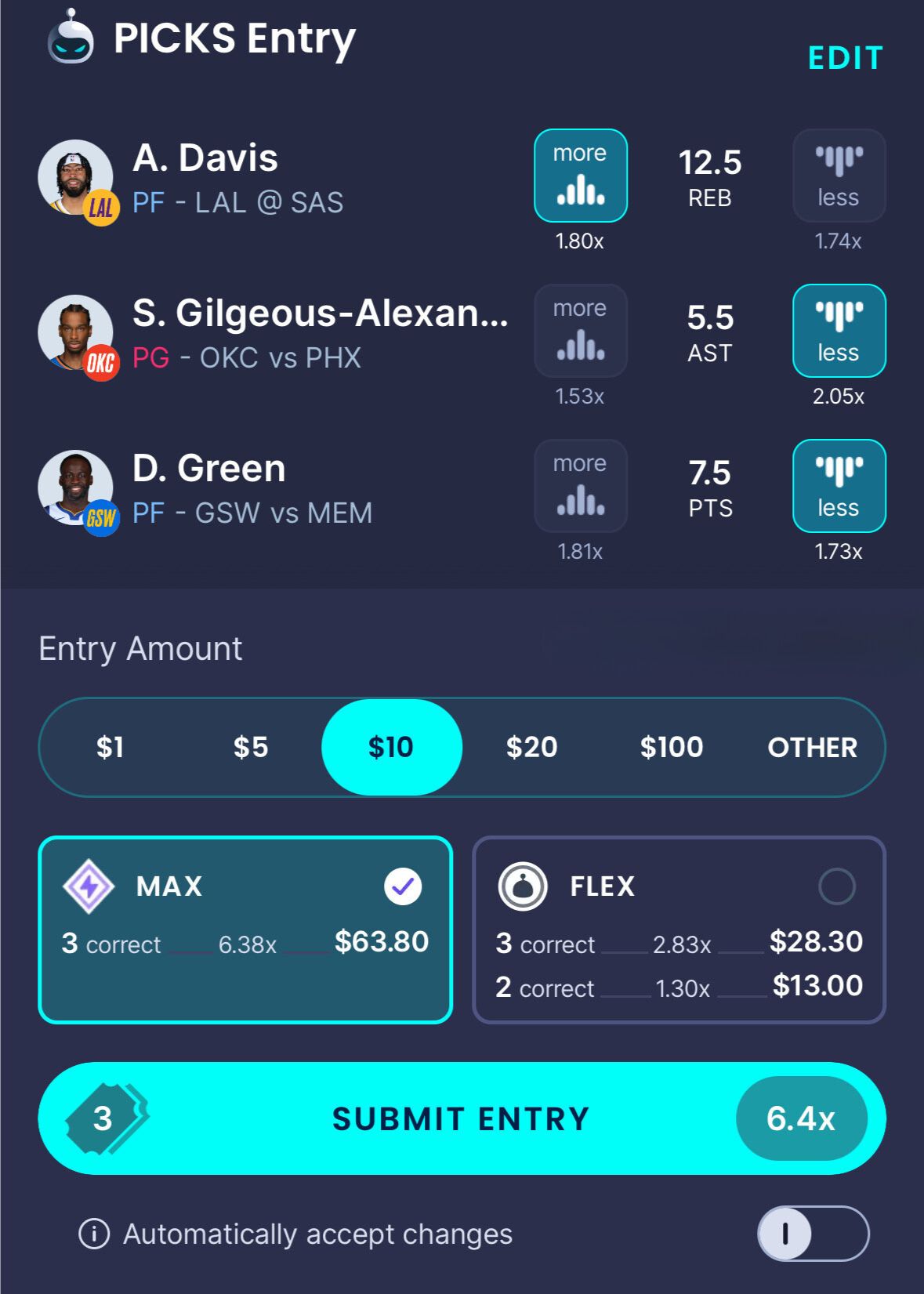924x1294 pixels.
Task: Select the FLEX payout option
Action: click(679, 930)
